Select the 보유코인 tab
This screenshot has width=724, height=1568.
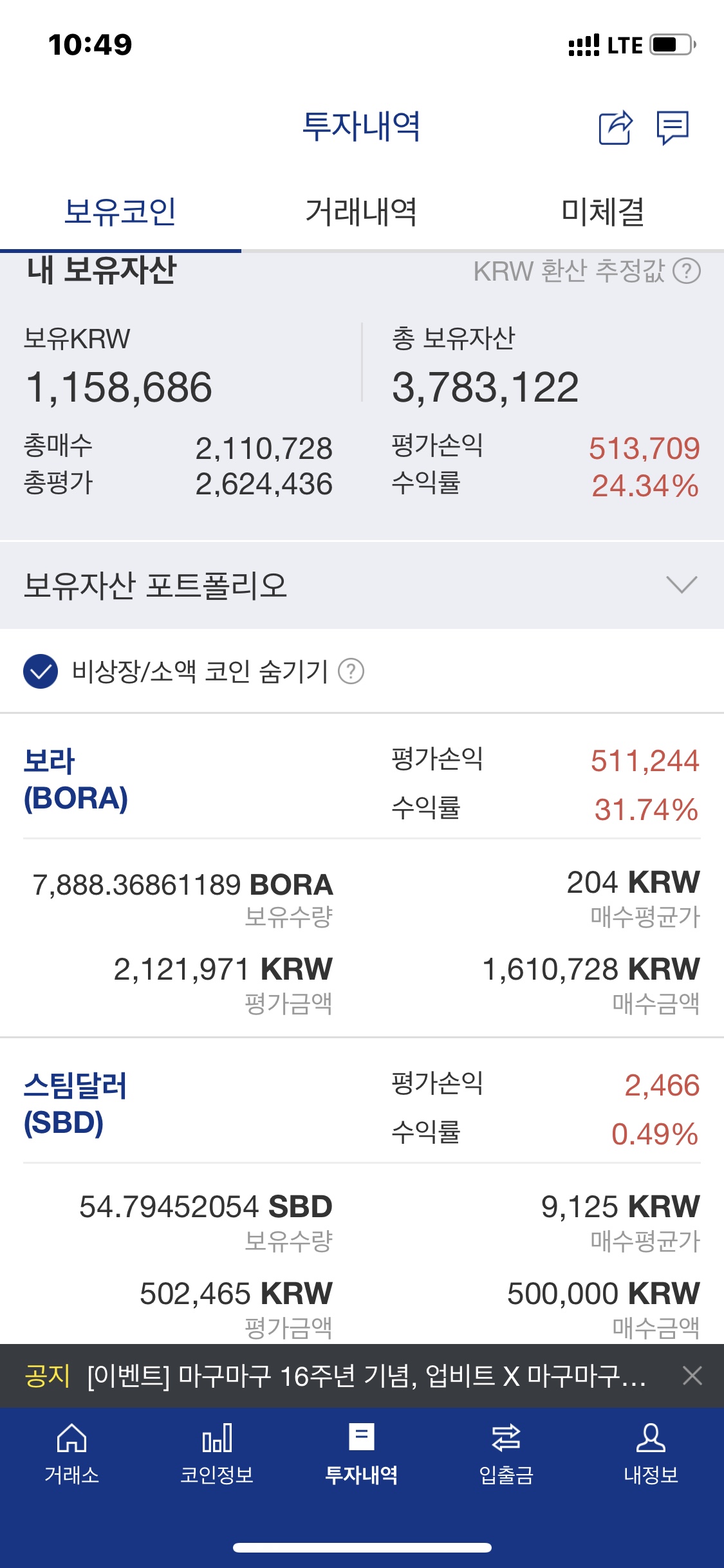coord(120,212)
